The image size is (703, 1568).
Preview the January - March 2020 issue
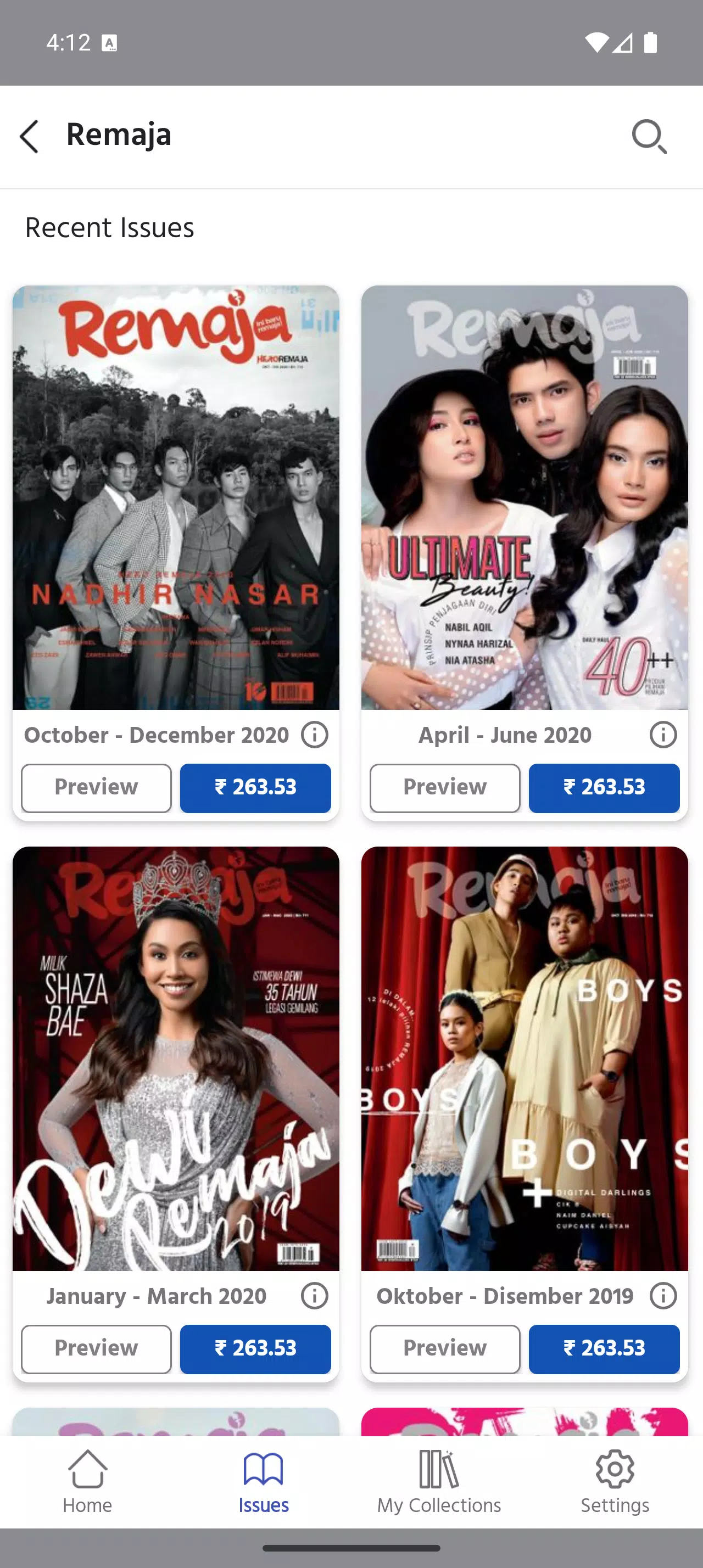pos(96,1349)
